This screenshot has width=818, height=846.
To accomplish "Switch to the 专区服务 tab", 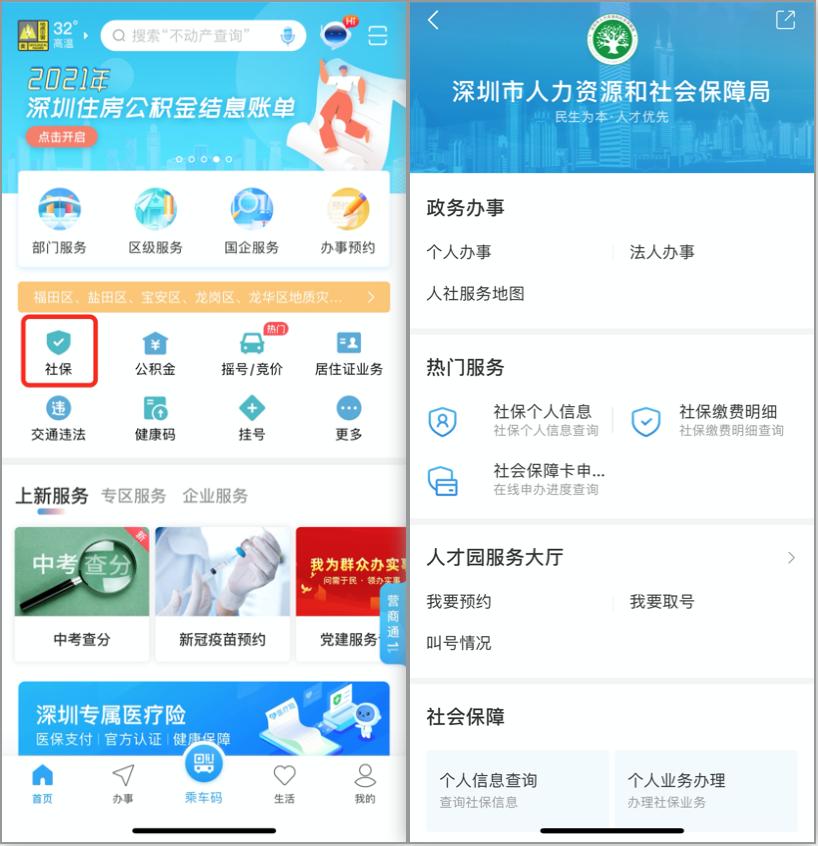I will 133,496.
